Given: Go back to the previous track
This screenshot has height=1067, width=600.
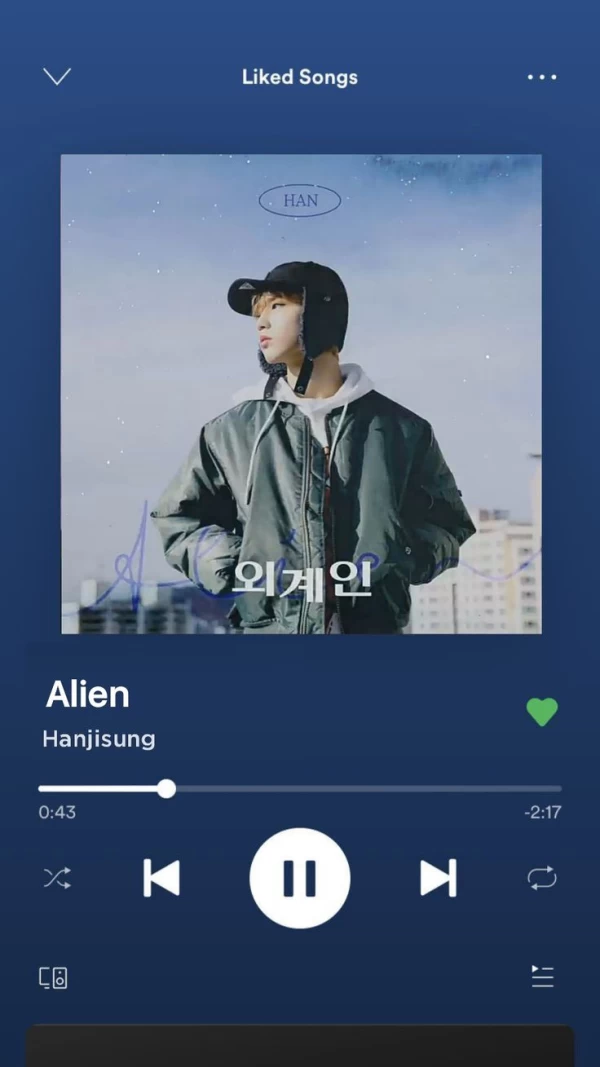Looking at the screenshot, I should coord(162,878).
